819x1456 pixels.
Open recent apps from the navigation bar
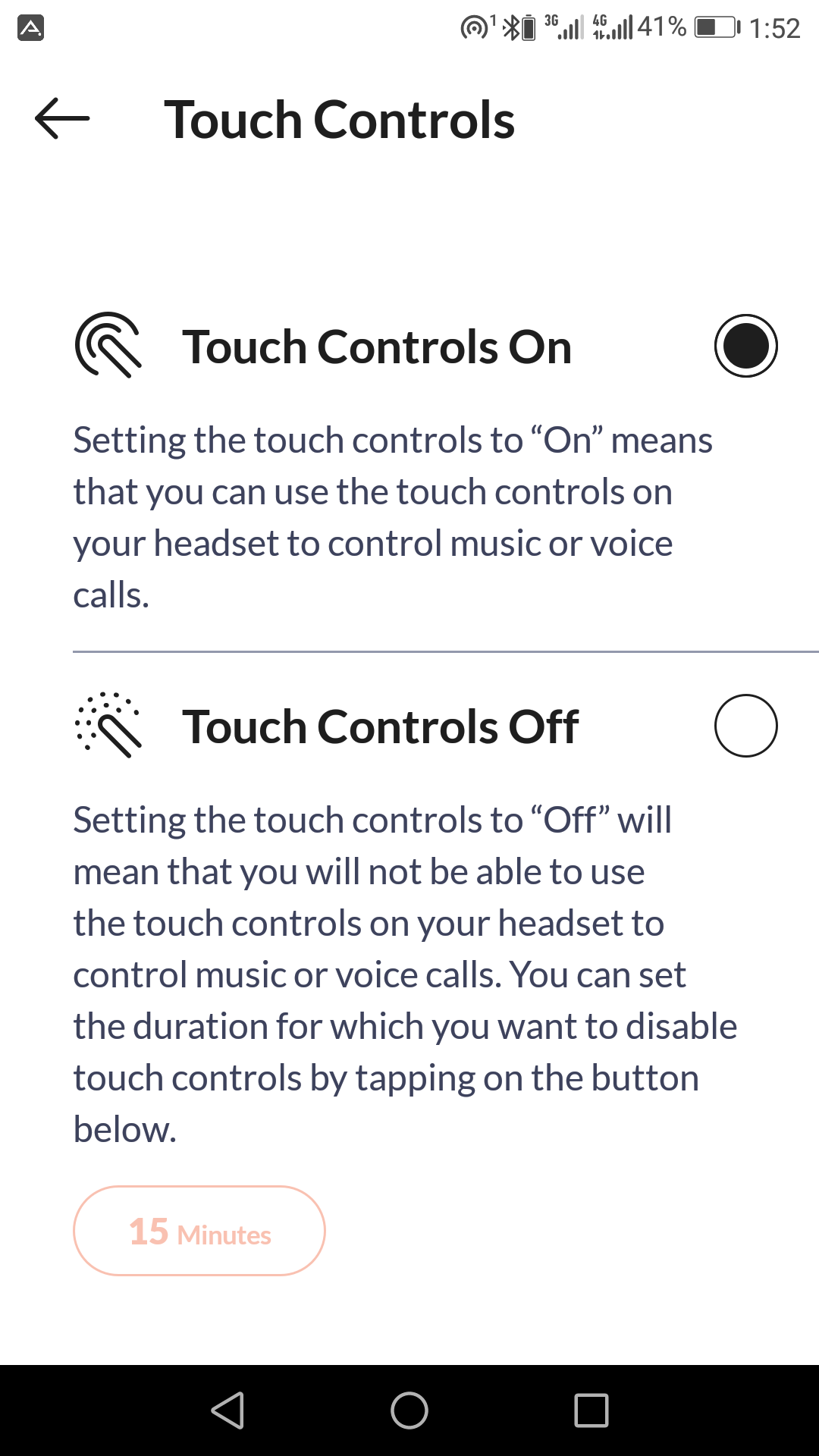point(591,1410)
